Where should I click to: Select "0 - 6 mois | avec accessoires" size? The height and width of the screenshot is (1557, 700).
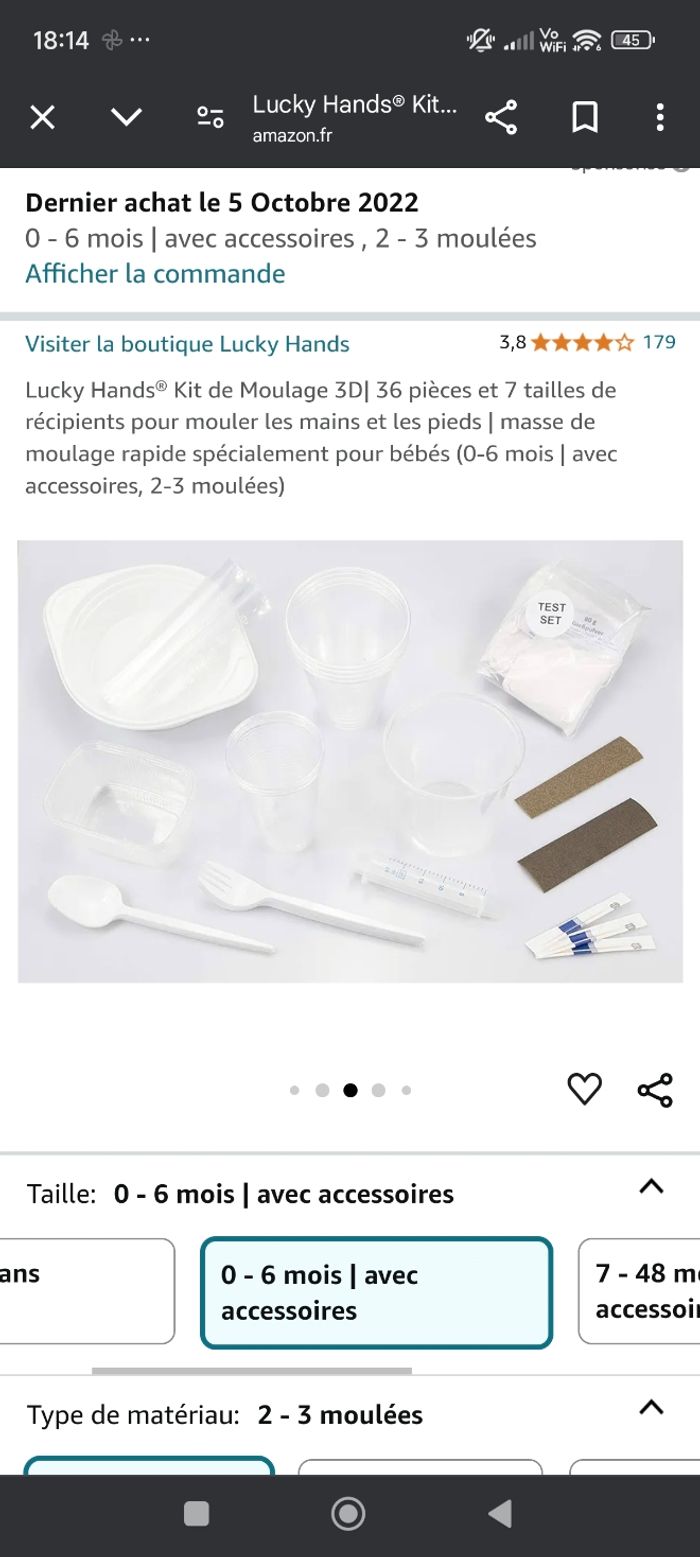click(x=376, y=1292)
